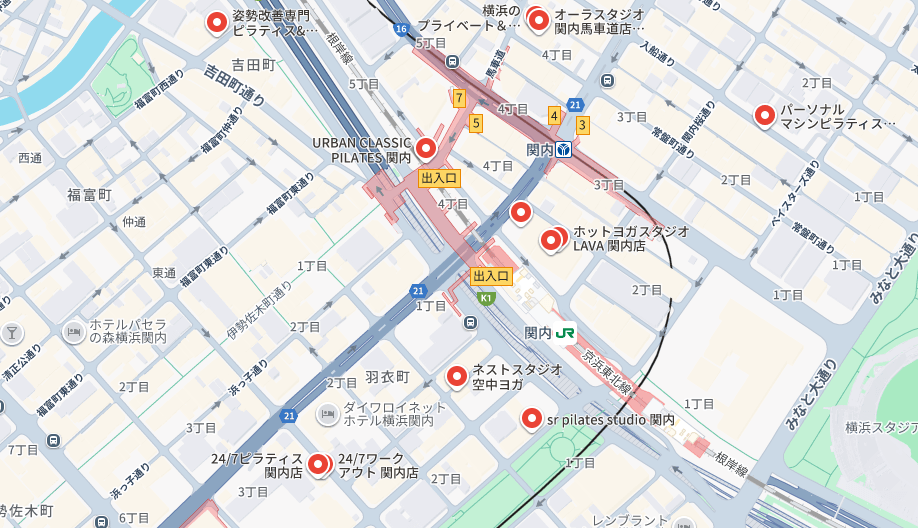The width and height of the screenshot is (918, 528).
Task: Tap the ダイワロイネットホテル横浜関内 hotel icon
Action: (x=327, y=413)
